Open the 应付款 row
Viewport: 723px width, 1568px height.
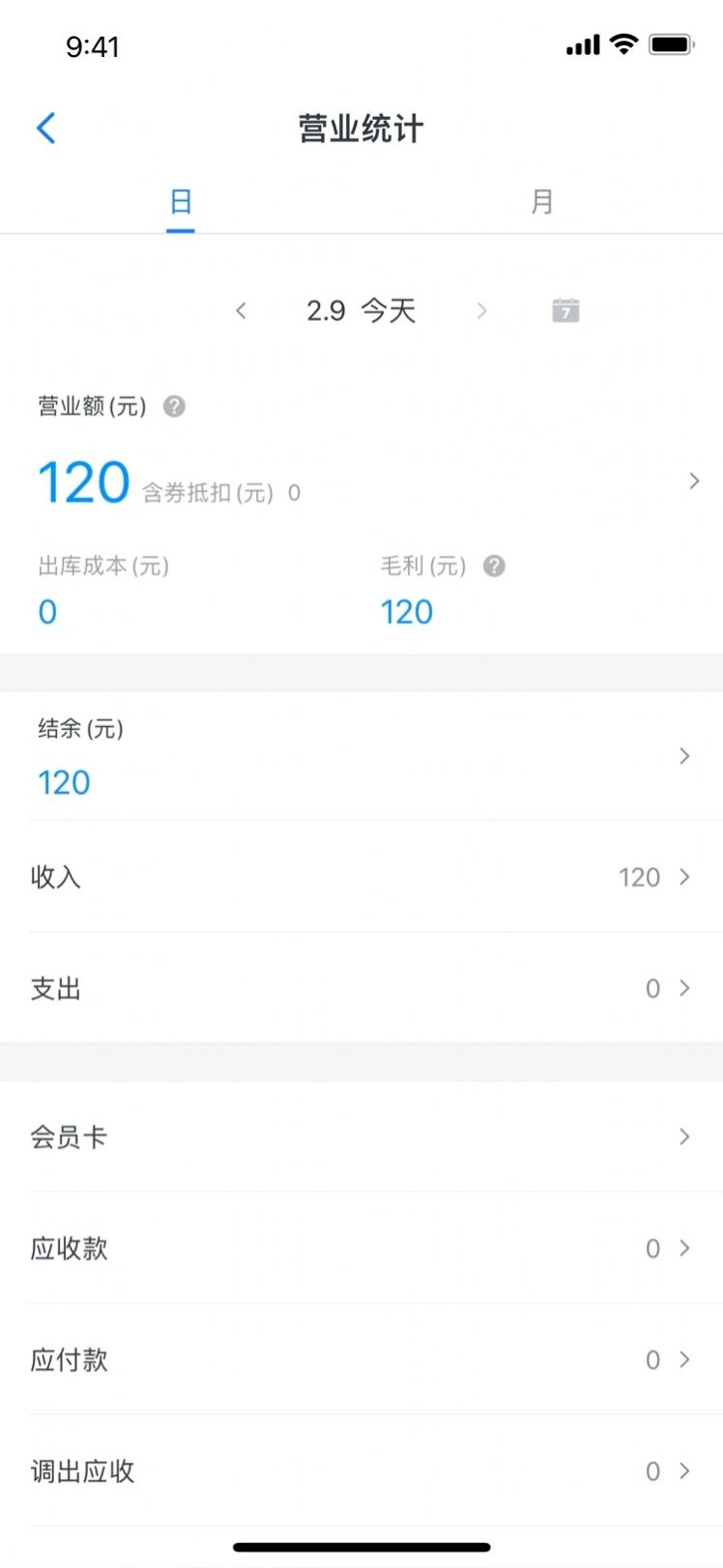coord(361,1359)
